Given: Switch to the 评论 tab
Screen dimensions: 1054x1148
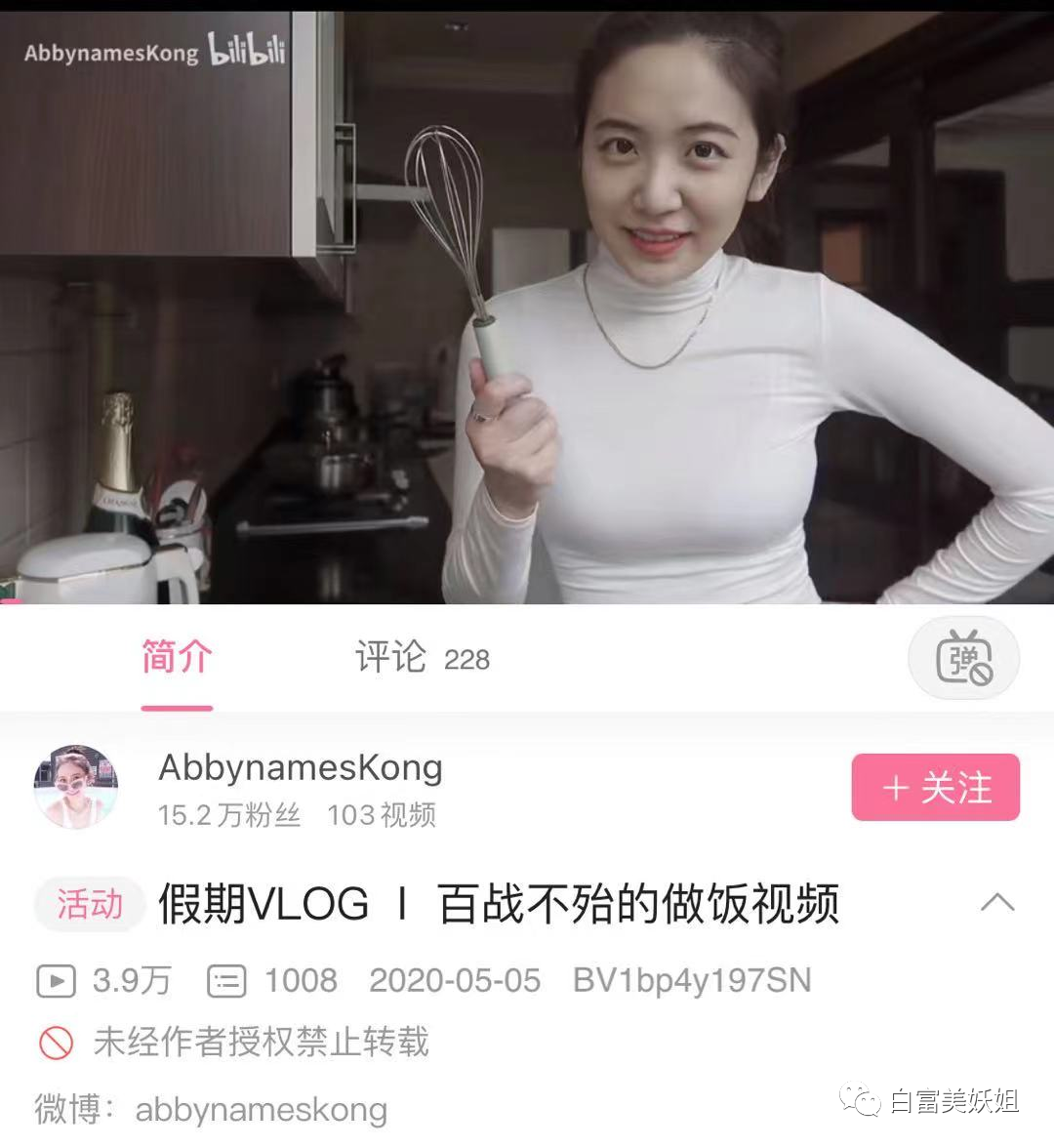Looking at the screenshot, I should point(421,658).
